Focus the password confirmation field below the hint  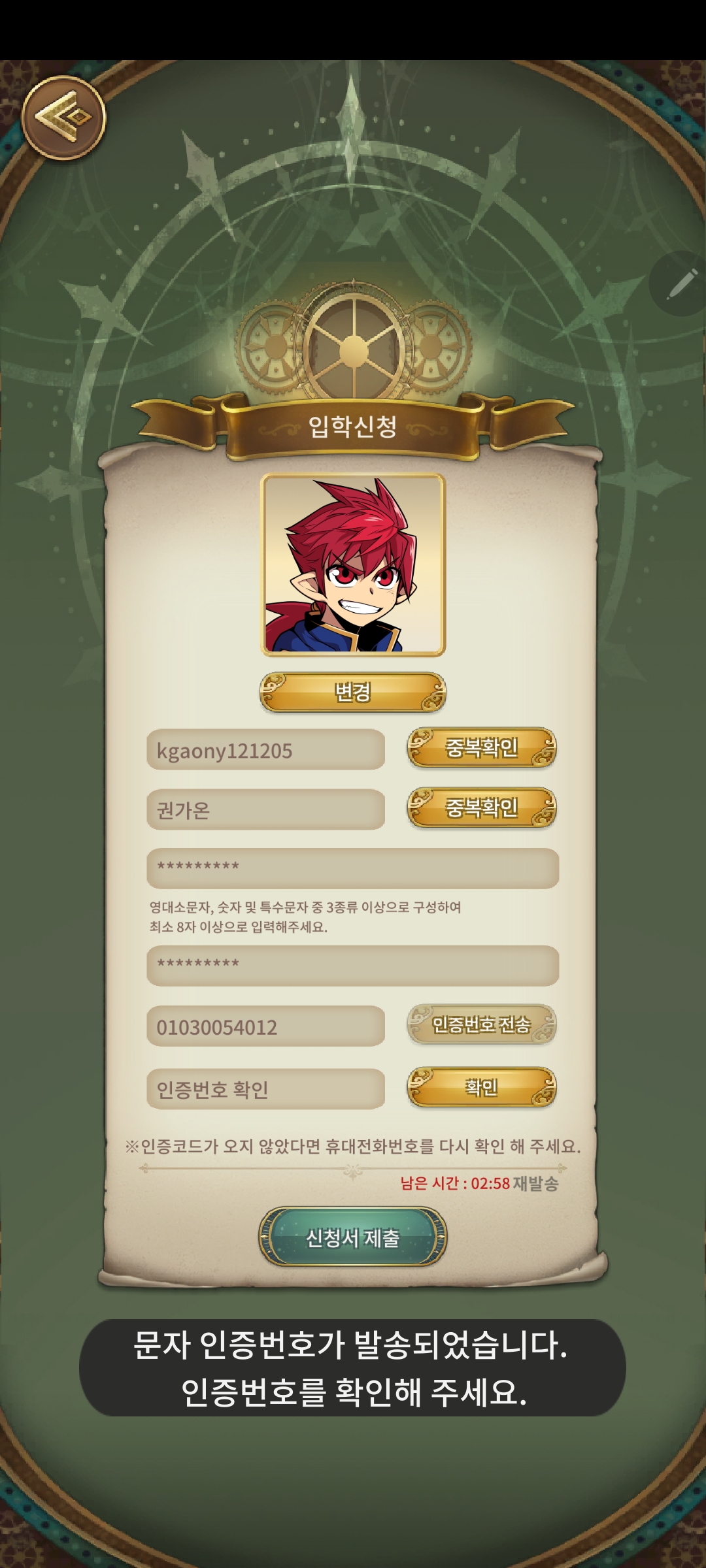(353, 966)
